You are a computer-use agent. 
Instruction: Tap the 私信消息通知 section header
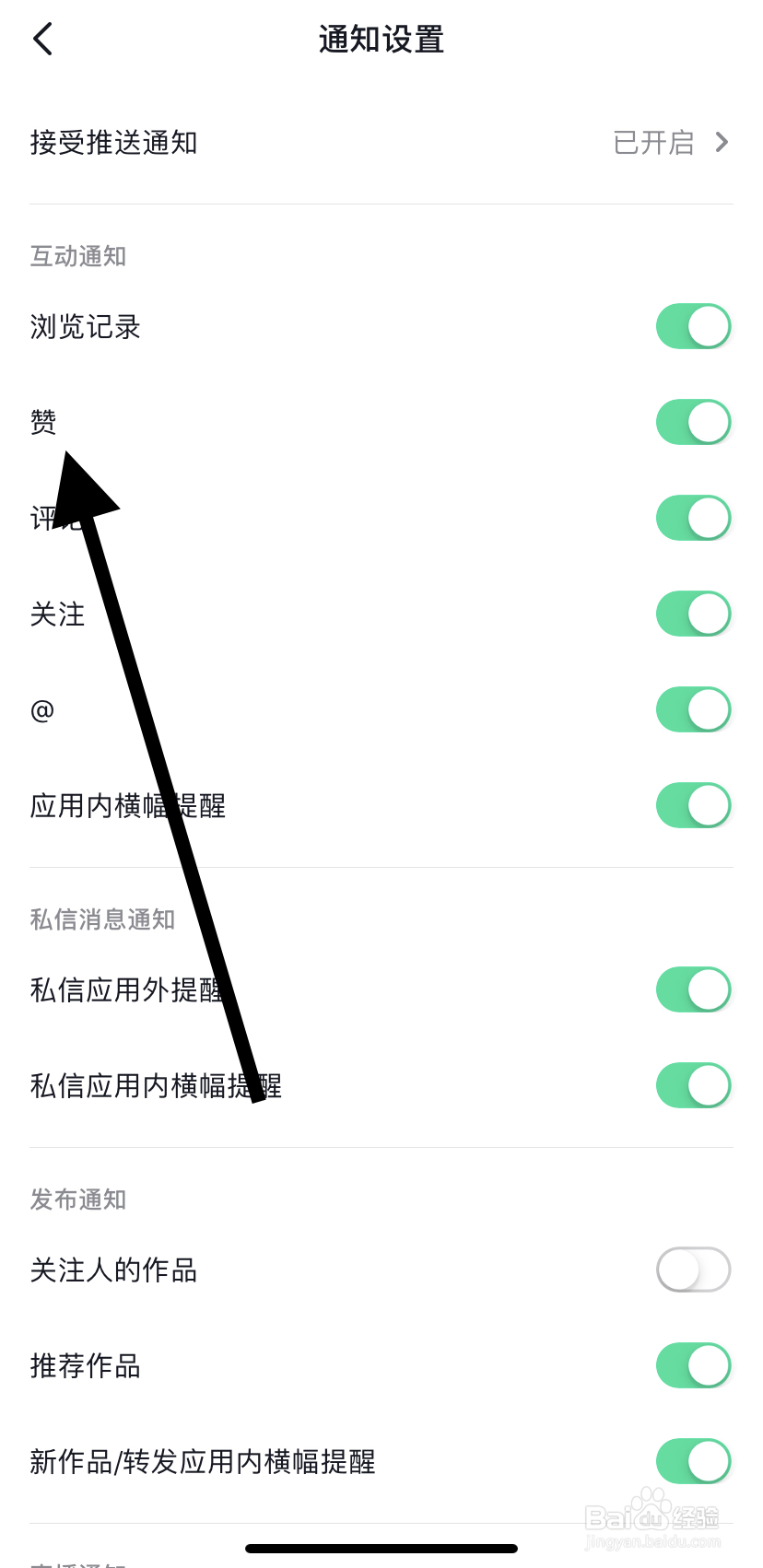coord(102,919)
